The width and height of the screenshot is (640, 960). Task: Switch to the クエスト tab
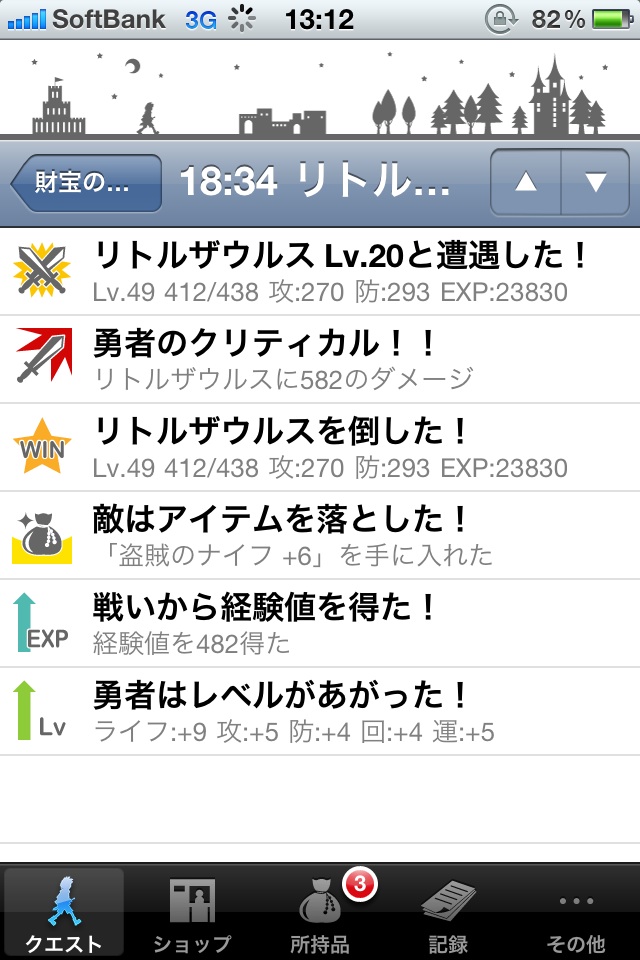[x=64, y=914]
